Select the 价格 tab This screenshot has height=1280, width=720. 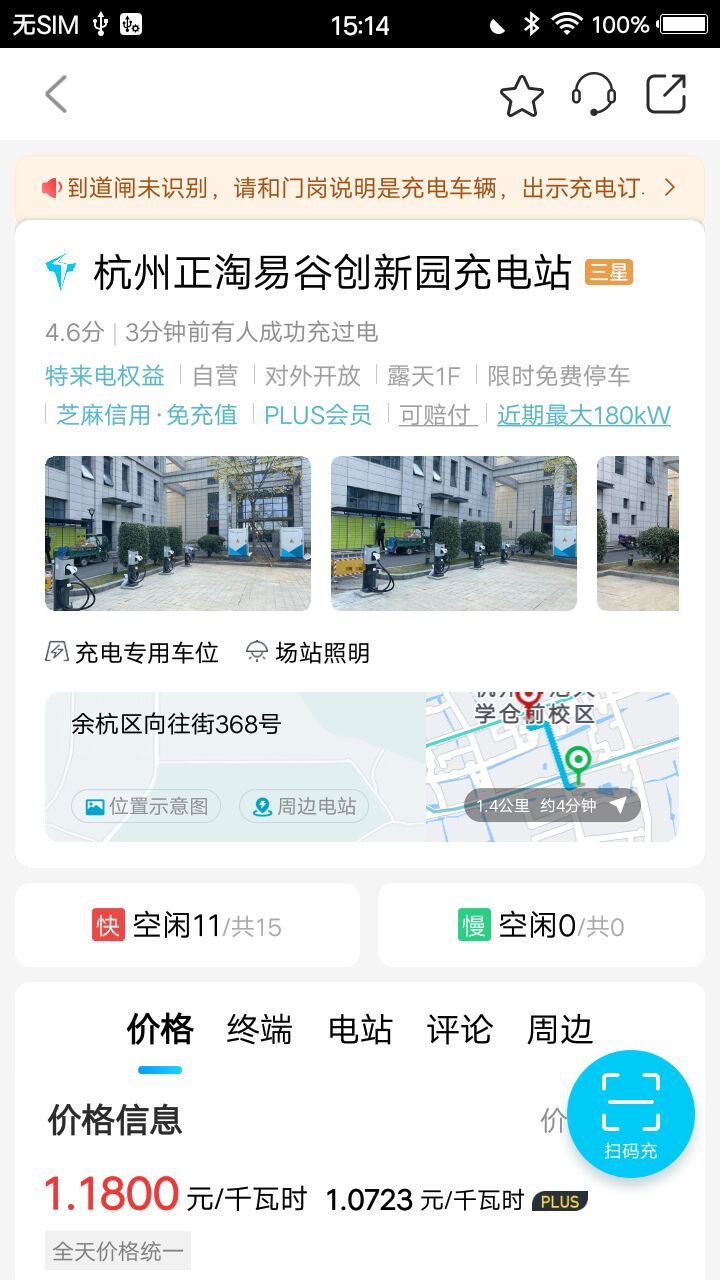point(160,1029)
